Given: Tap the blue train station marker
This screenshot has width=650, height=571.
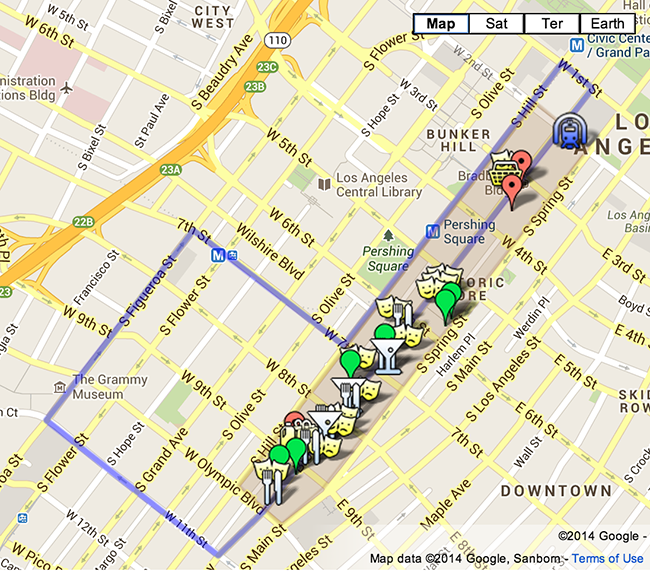Looking at the screenshot, I should click(574, 128).
